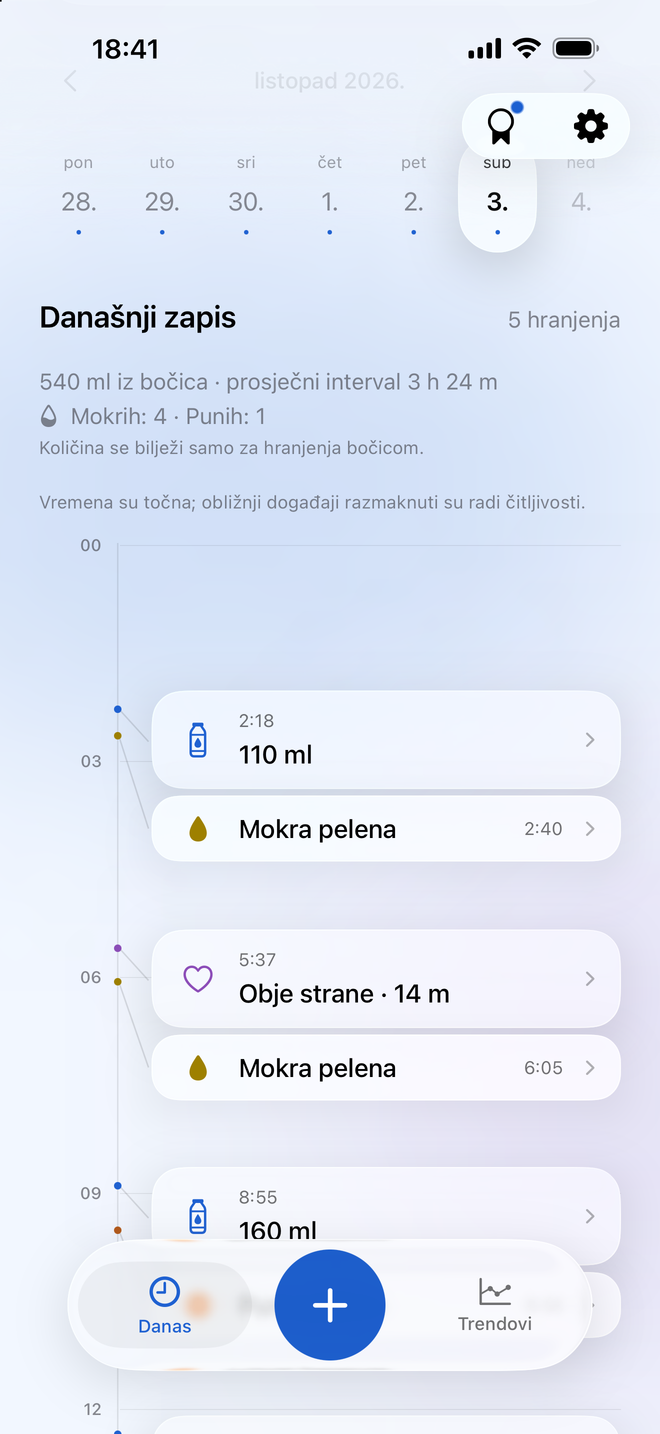Go to the previous month arrow
Screen dimensions: 660x1434
click(x=70, y=81)
